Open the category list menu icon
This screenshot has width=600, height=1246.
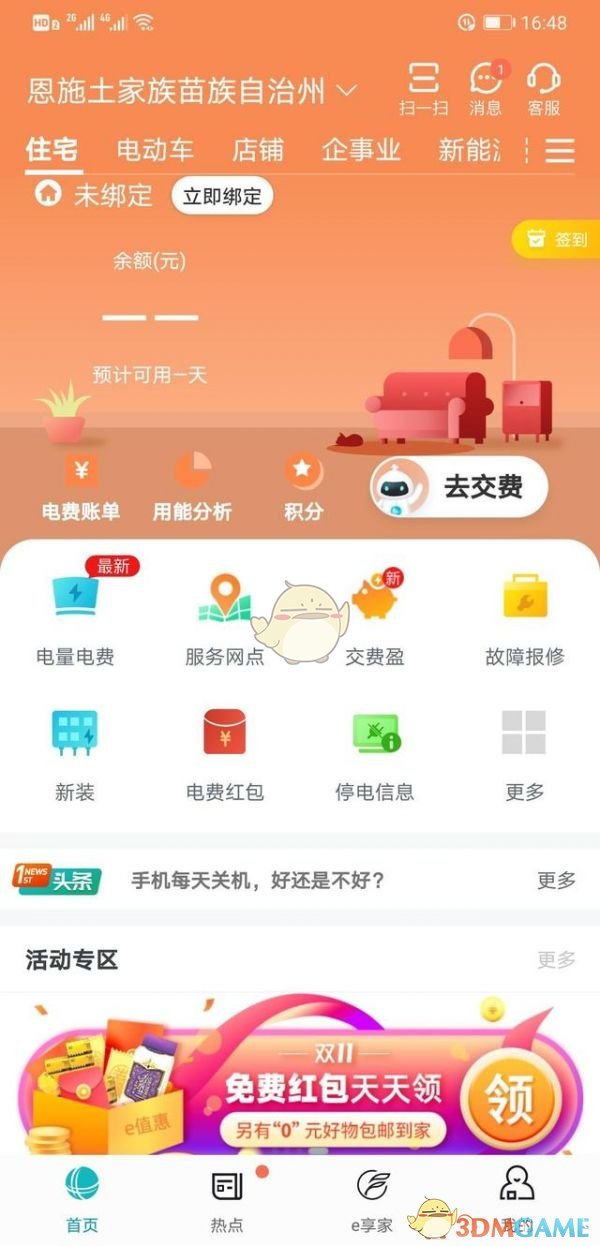560,151
